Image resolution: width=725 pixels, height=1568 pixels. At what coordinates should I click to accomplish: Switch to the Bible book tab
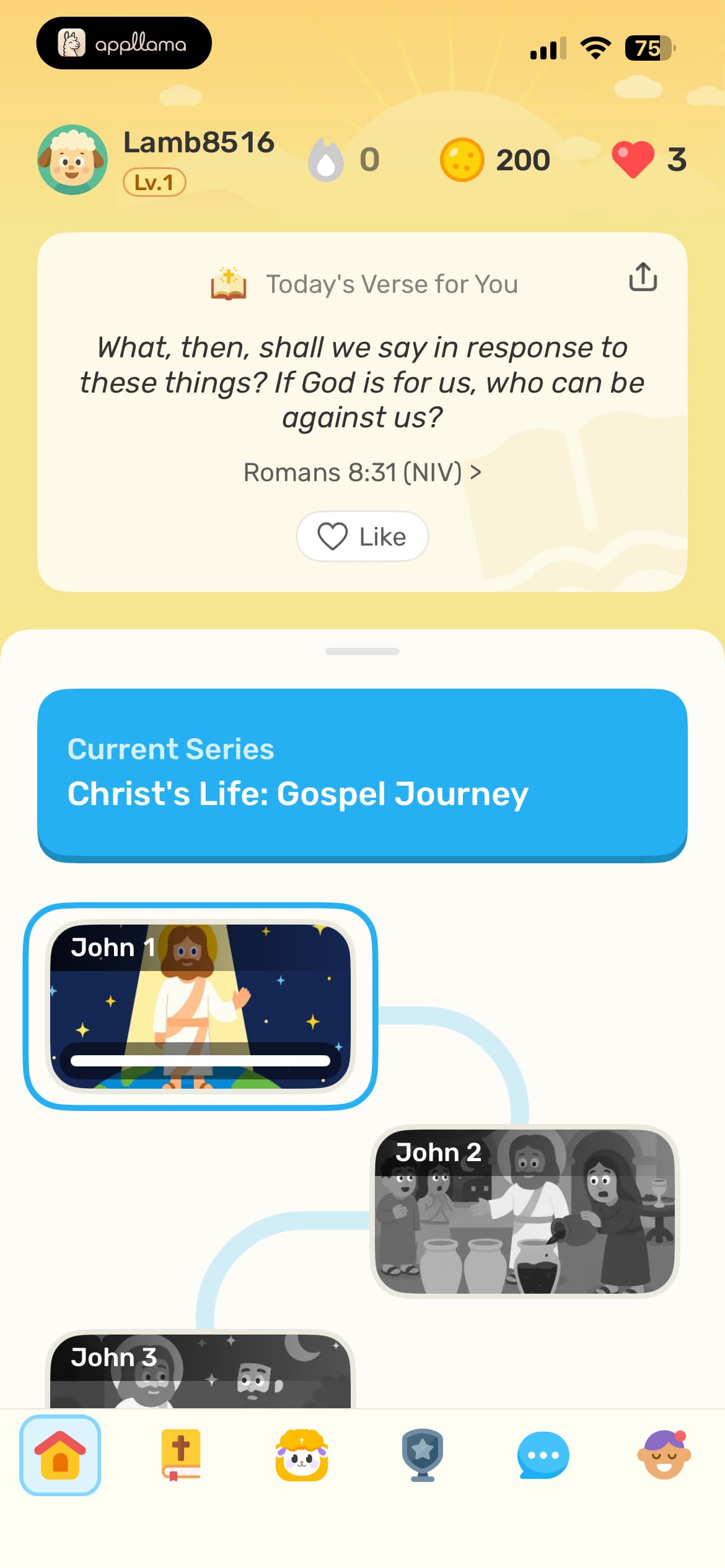click(181, 1455)
